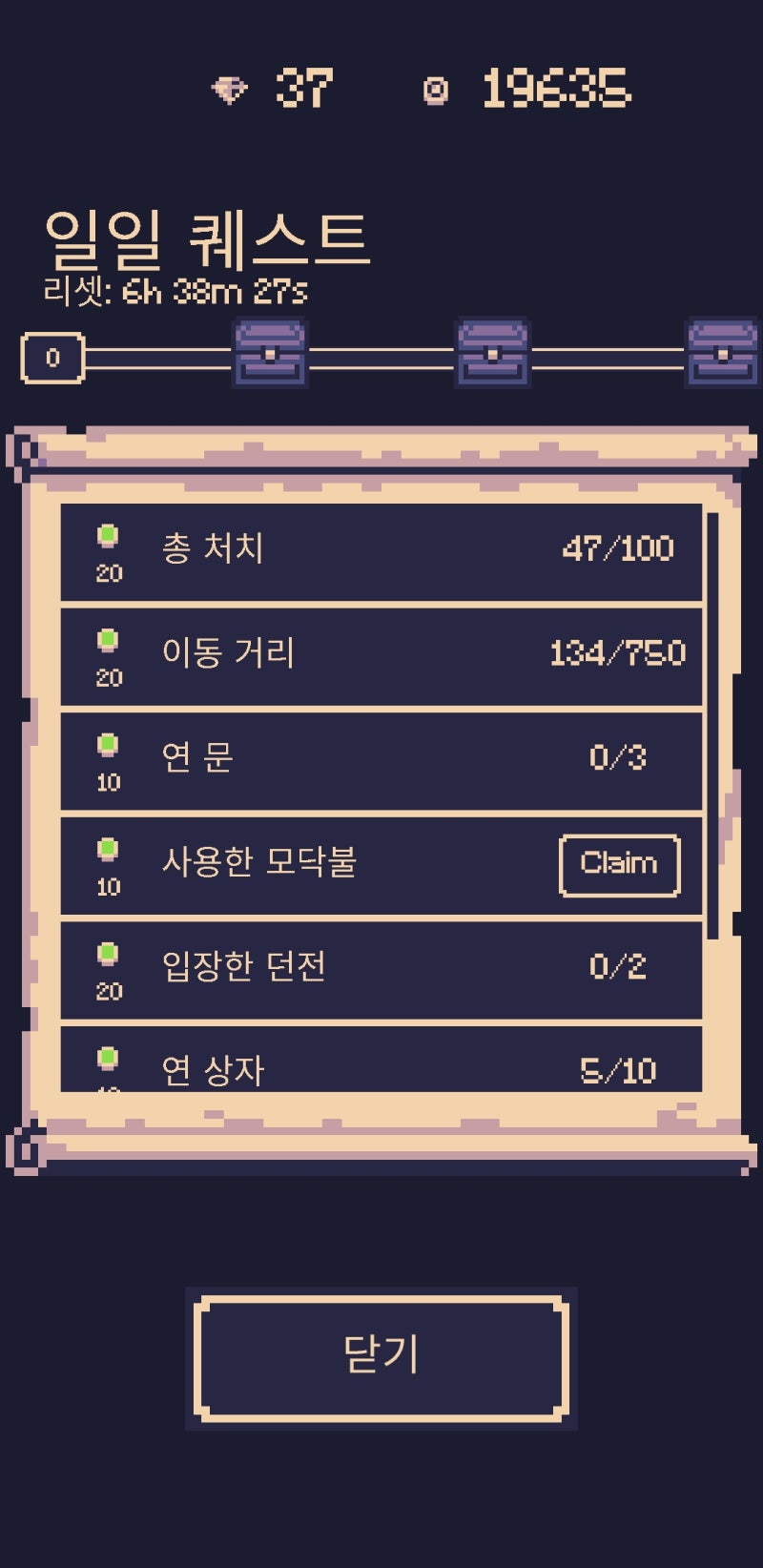Select the 연 문 quest entry
763x1568 pixels.
(x=381, y=759)
